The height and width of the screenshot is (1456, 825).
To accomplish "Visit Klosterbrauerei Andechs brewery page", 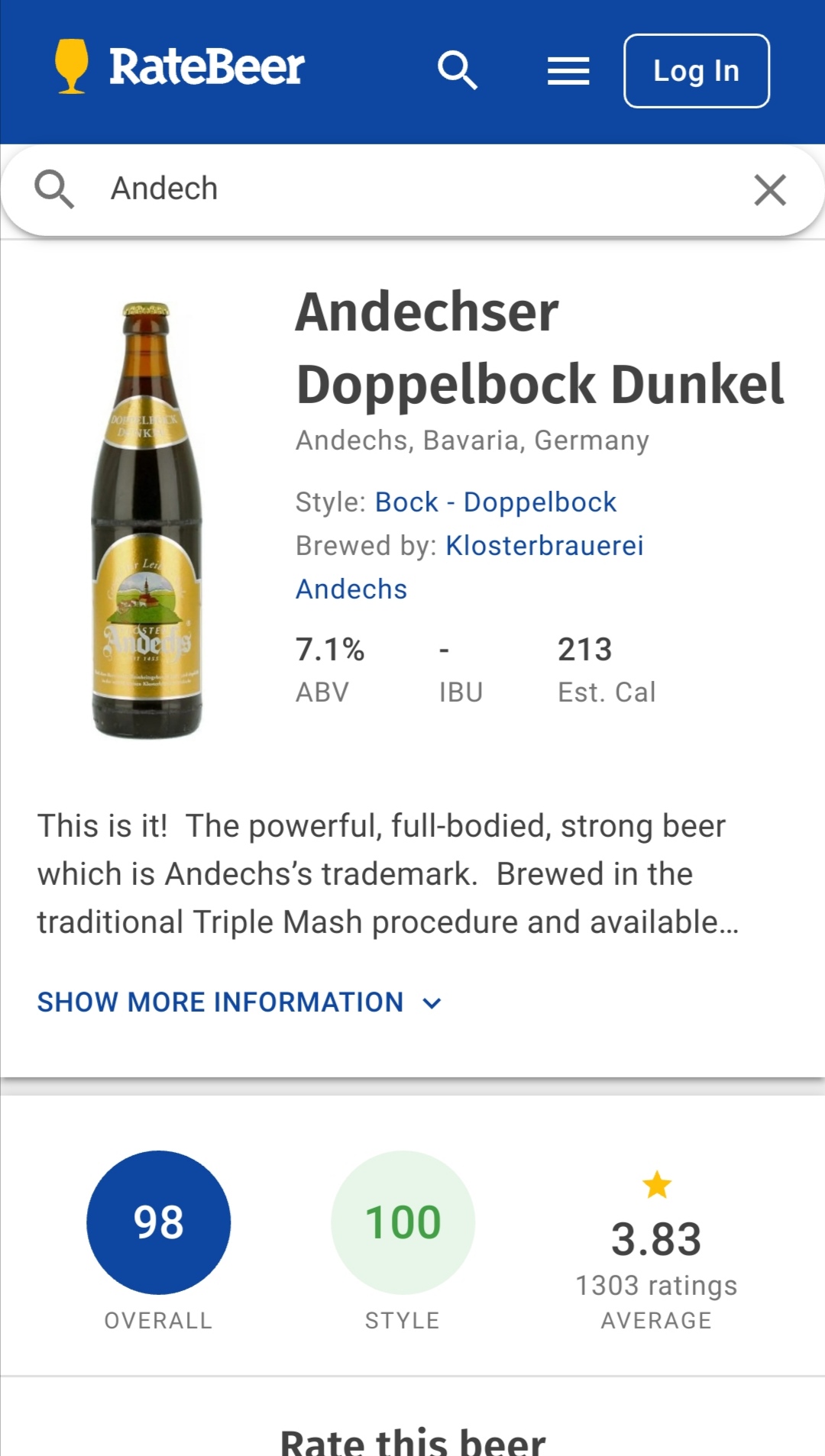I will click(x=544, y=546).
